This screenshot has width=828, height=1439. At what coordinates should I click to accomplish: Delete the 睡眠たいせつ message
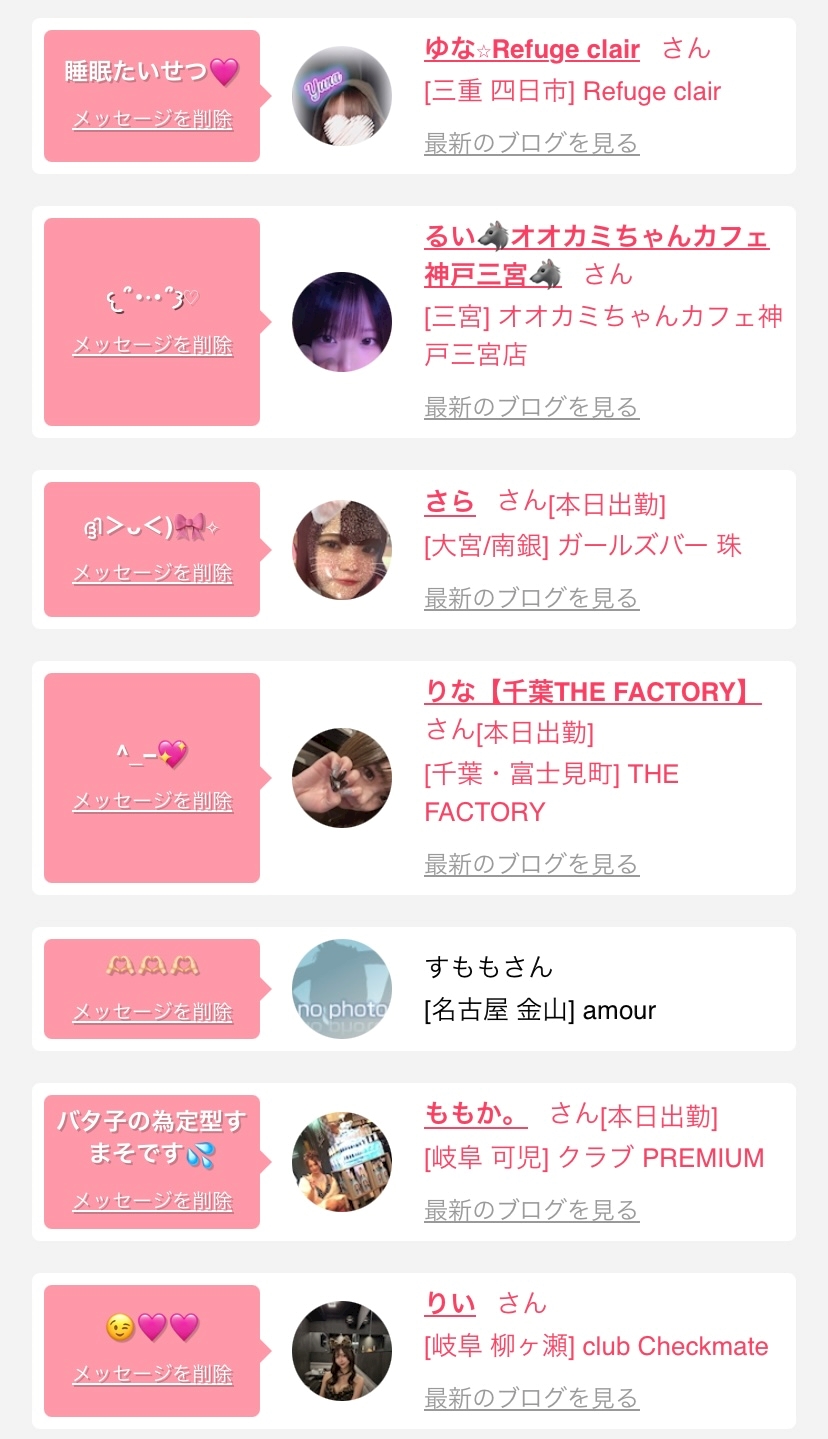(152, 120)
